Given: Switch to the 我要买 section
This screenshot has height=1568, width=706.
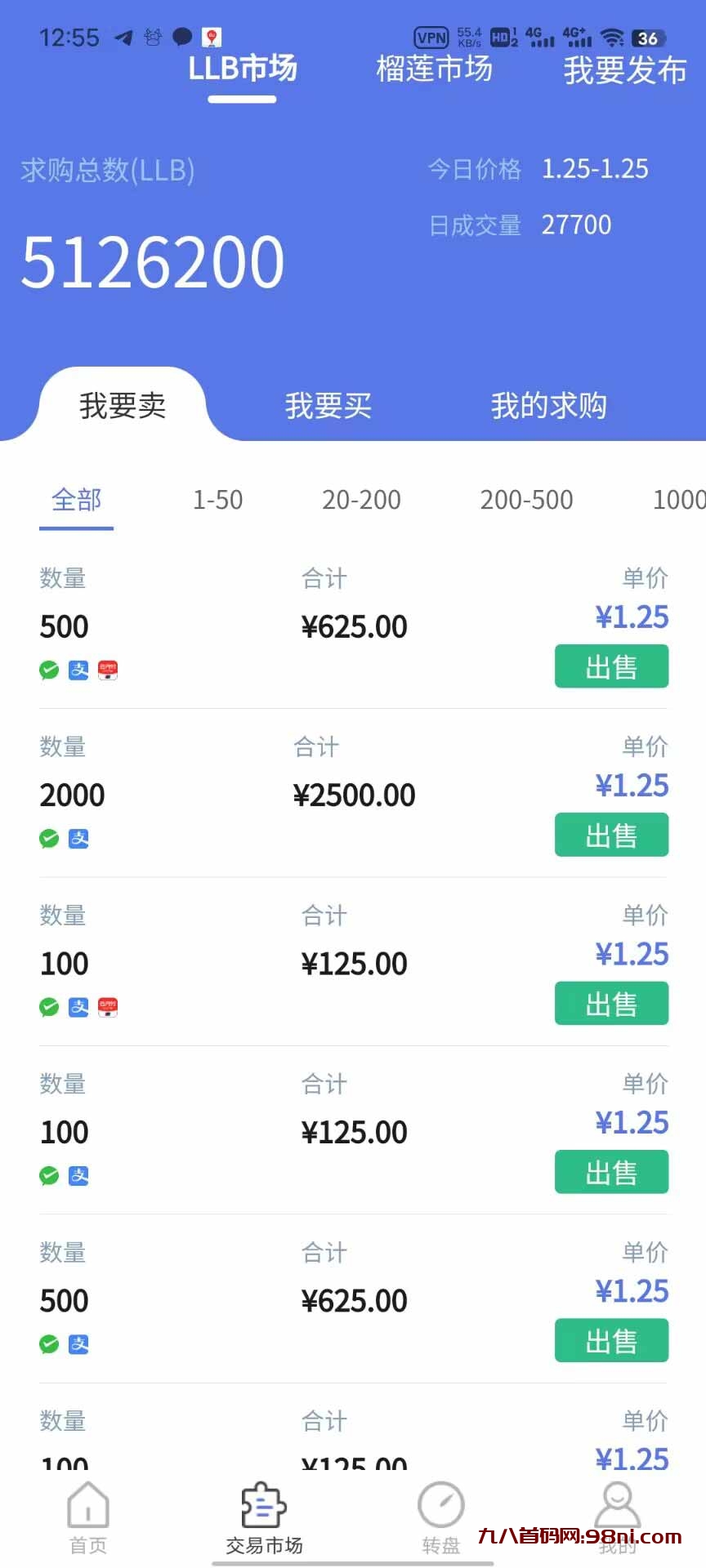Looking at the screenshot, I should [x=328, y=405].
